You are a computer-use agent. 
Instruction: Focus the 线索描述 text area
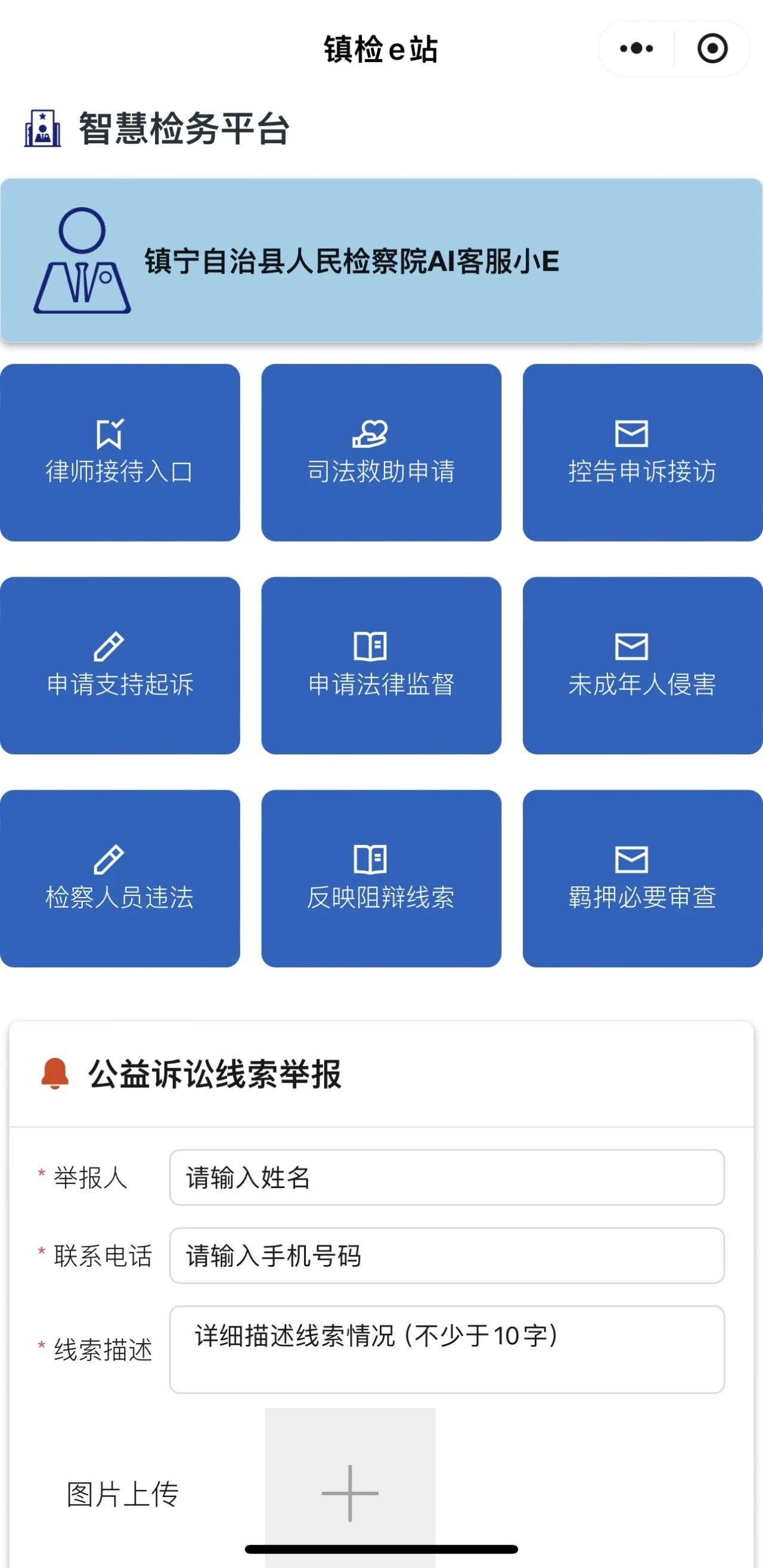pyautogui.click(x=446, y=1349)
